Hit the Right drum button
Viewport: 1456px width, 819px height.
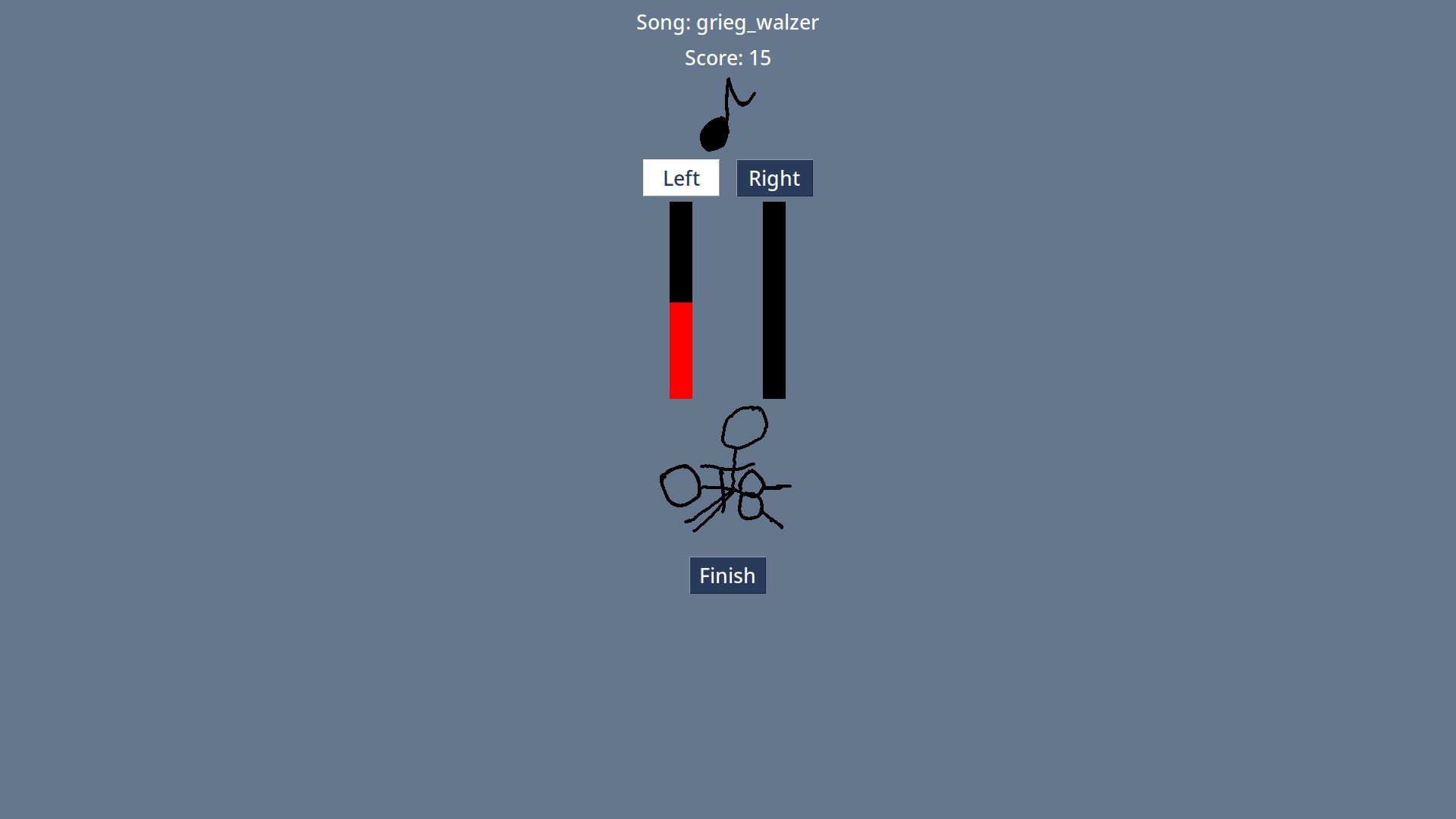click(774, 178)
